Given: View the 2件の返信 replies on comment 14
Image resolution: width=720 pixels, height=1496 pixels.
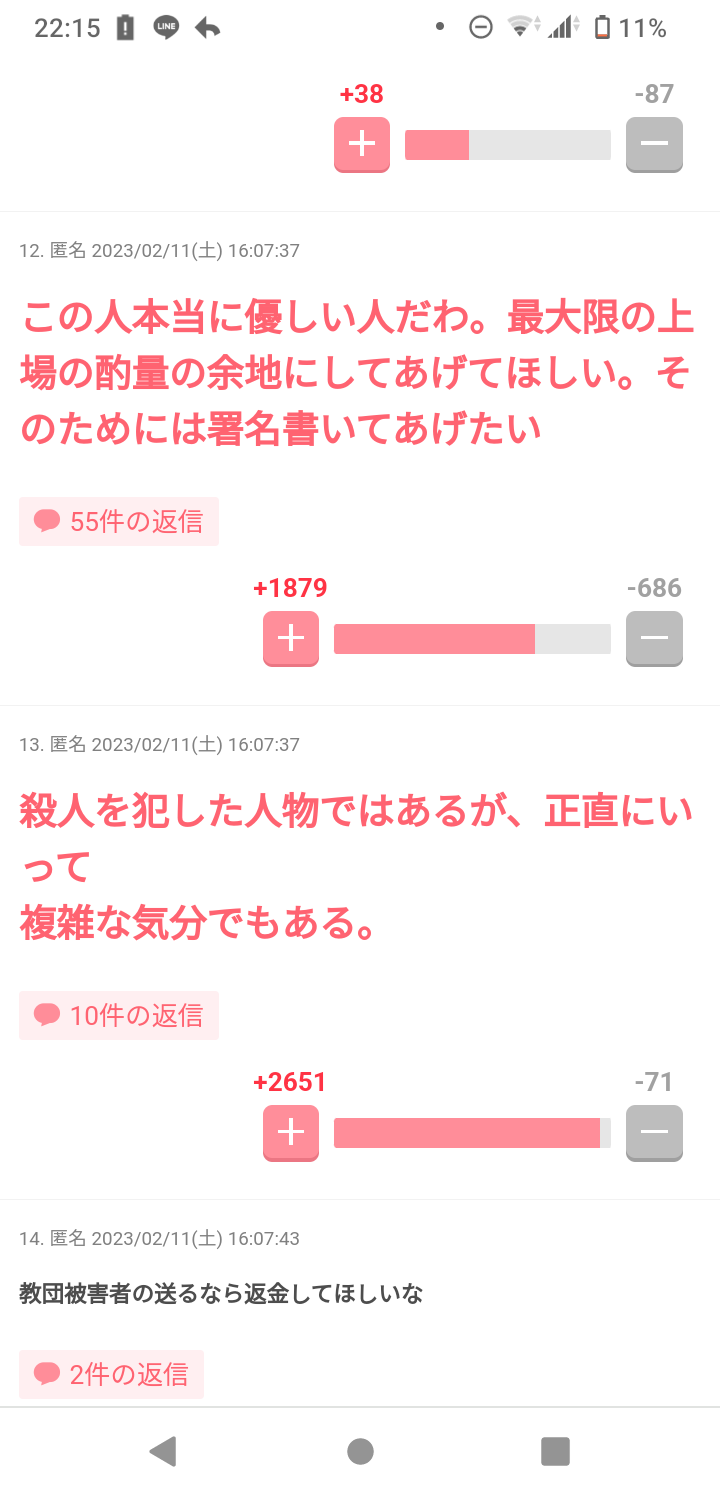Looking at the screenshot, I should (111, 1374).
